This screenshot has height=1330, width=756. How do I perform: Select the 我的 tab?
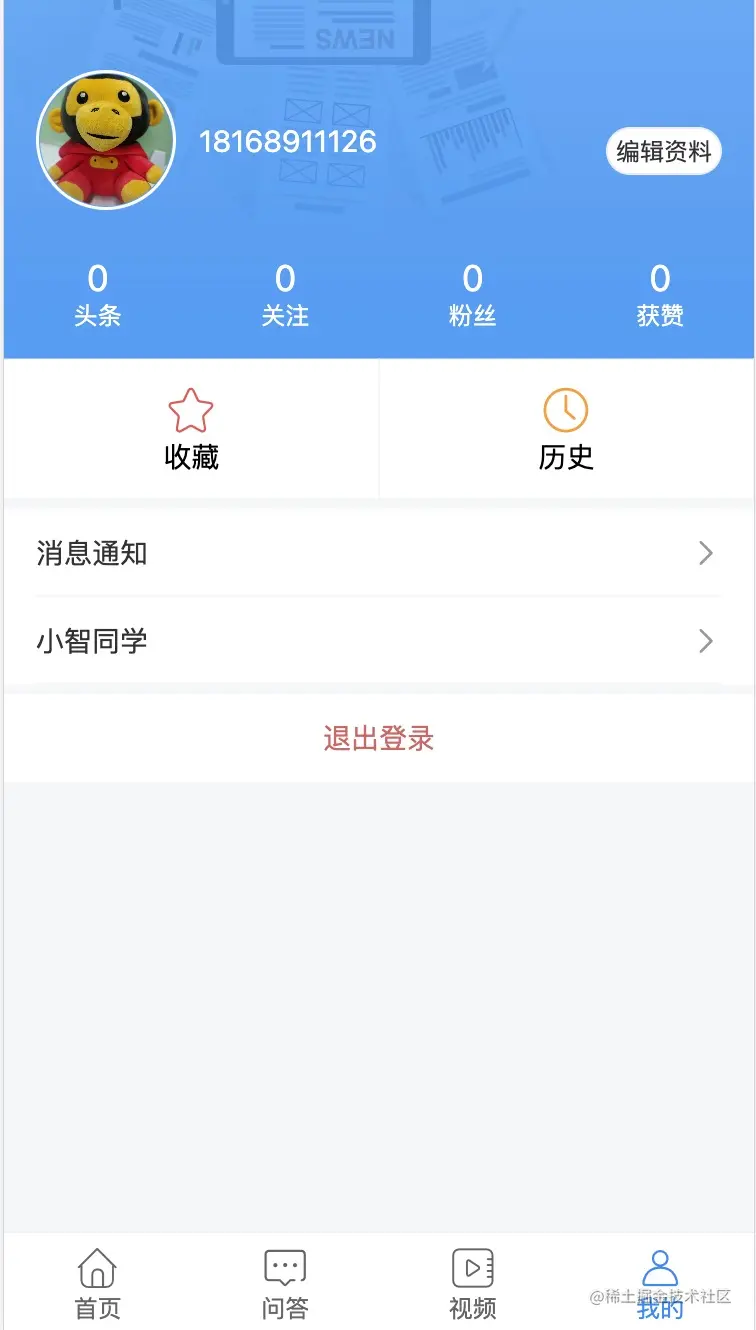coord(660,1283)
